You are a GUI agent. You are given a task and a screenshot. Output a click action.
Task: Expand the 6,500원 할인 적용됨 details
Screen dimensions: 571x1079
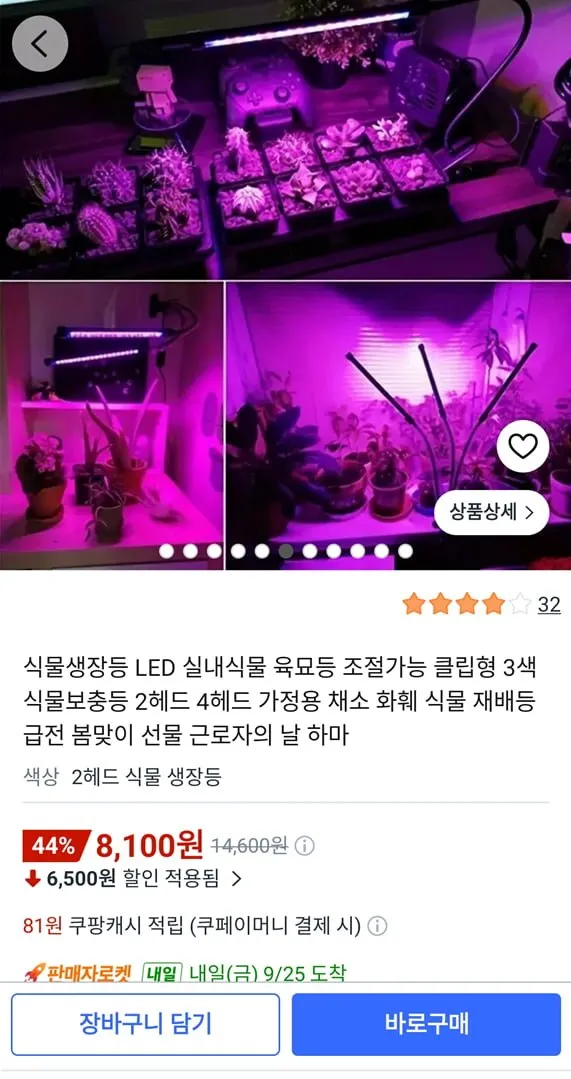pyautogui.click(x=133, y=879)
